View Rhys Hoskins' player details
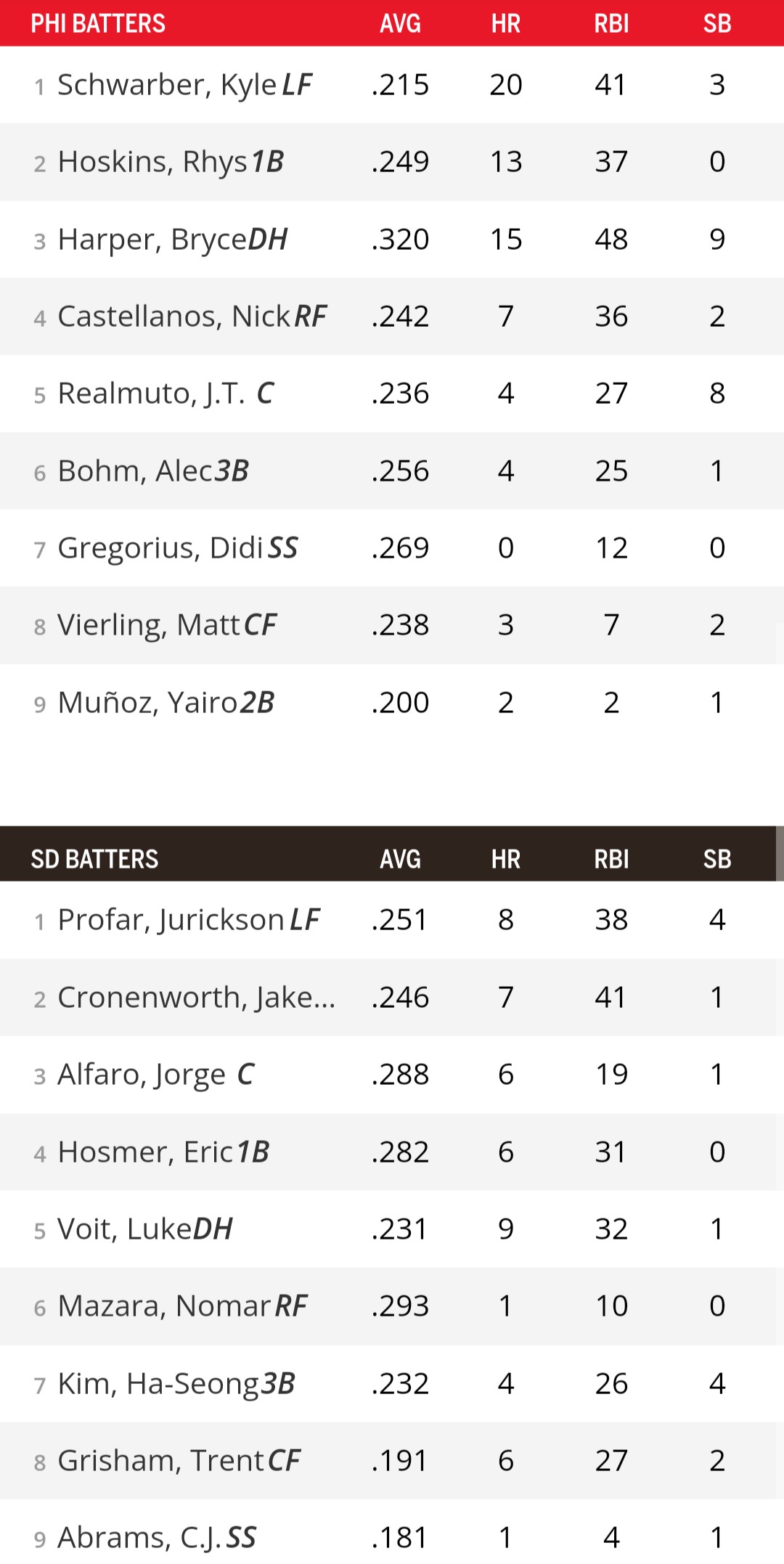The image size is (784, 1564). (152, 162)
